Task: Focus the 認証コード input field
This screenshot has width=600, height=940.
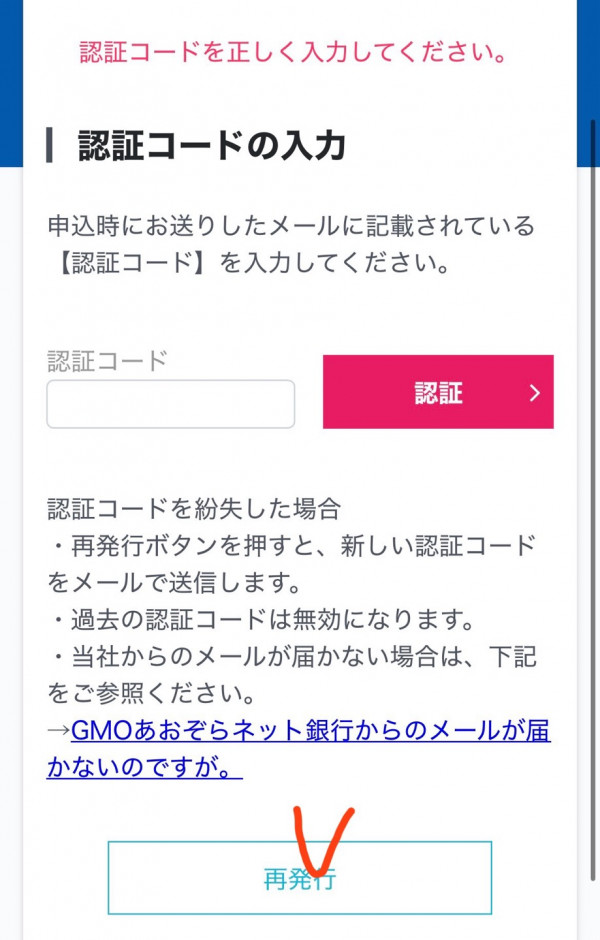Action: tap(170, 404)
